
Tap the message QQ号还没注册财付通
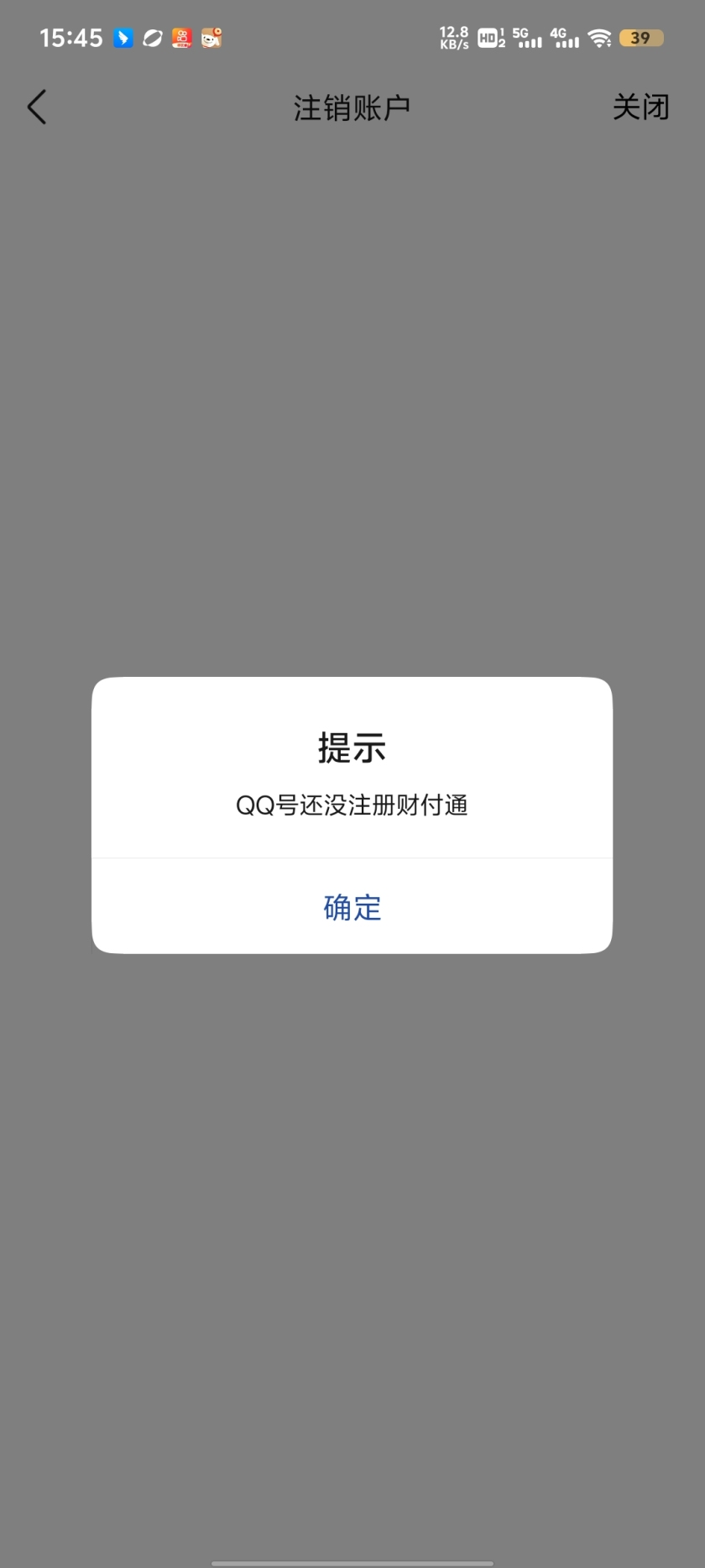pyautogui.click(x=352, y=805)
